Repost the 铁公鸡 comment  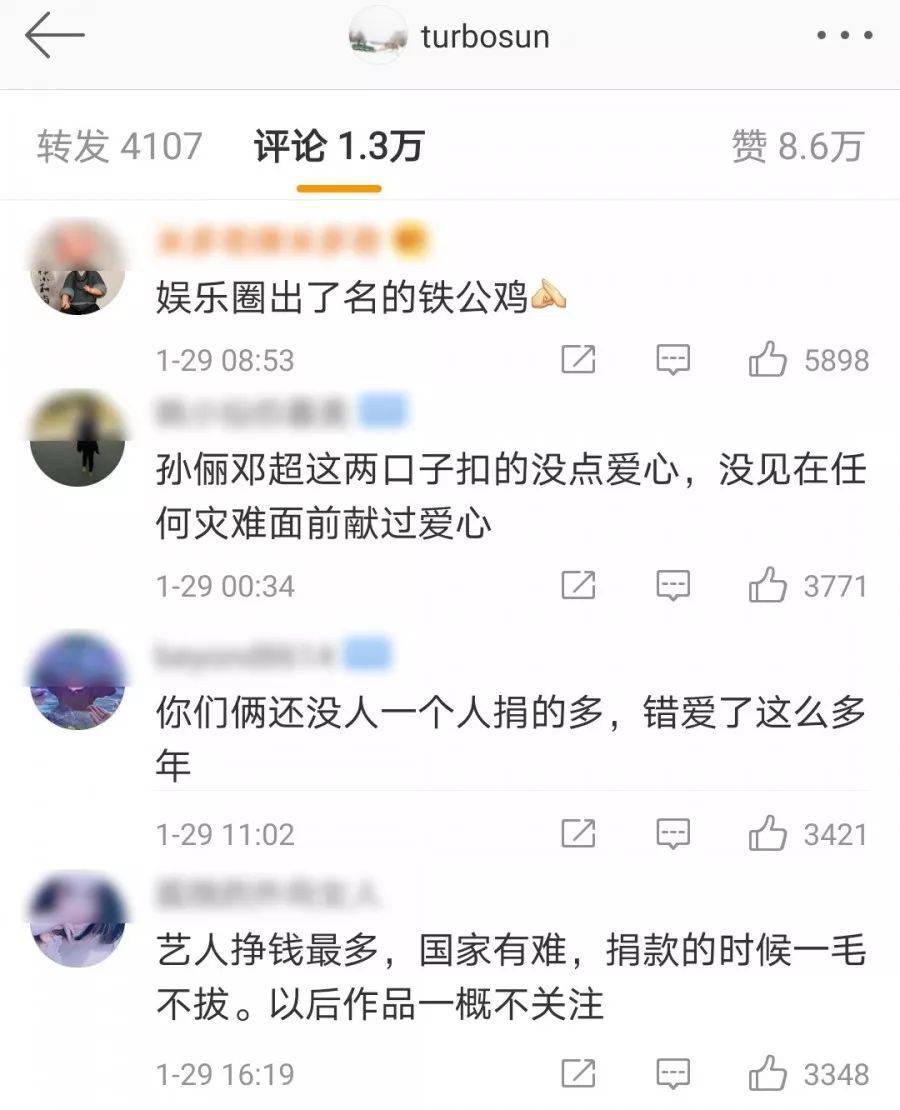(578, 359)
